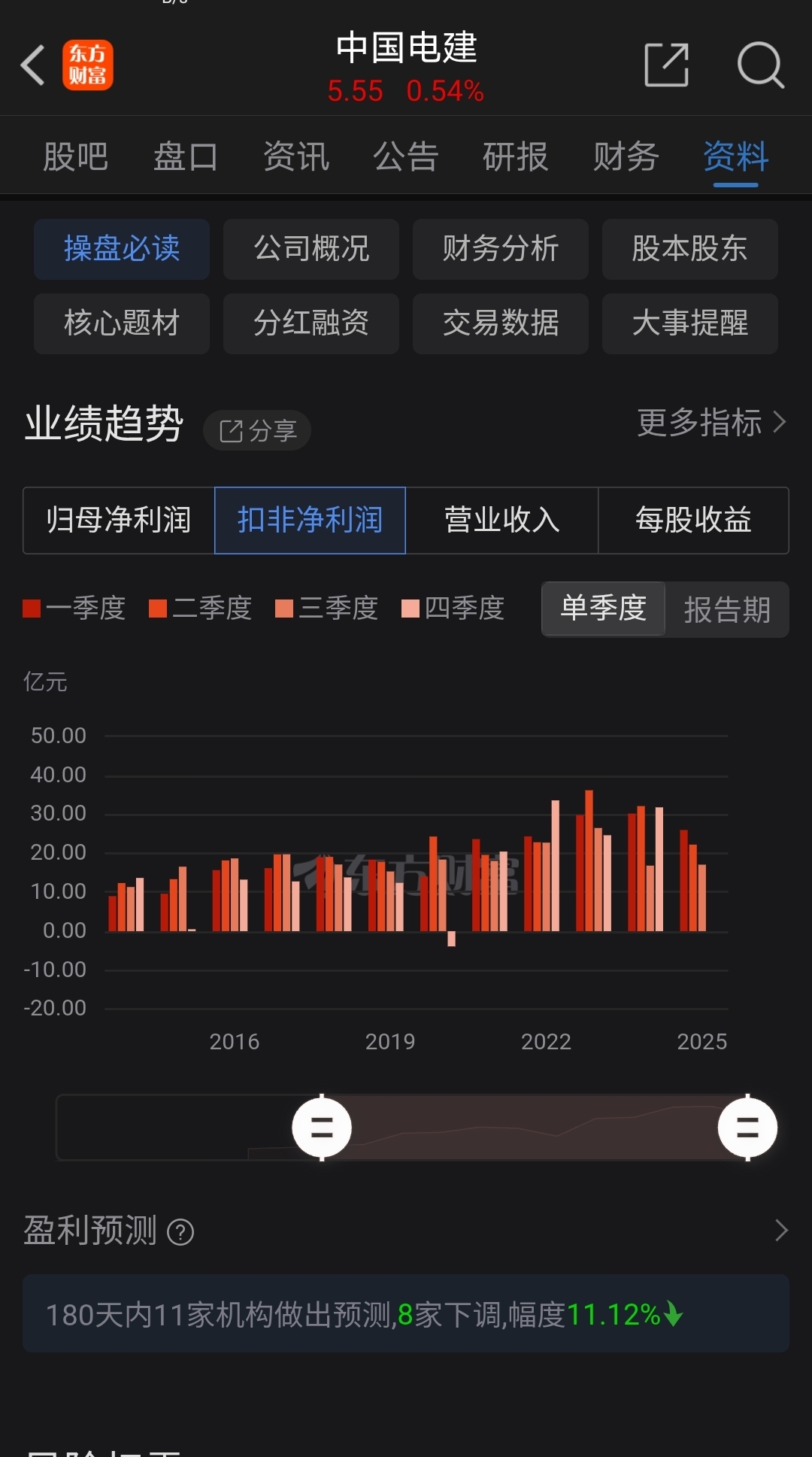The image size is (812, 1457).
Task: Open the 股本股东 chip
Action: pos(690,249)
